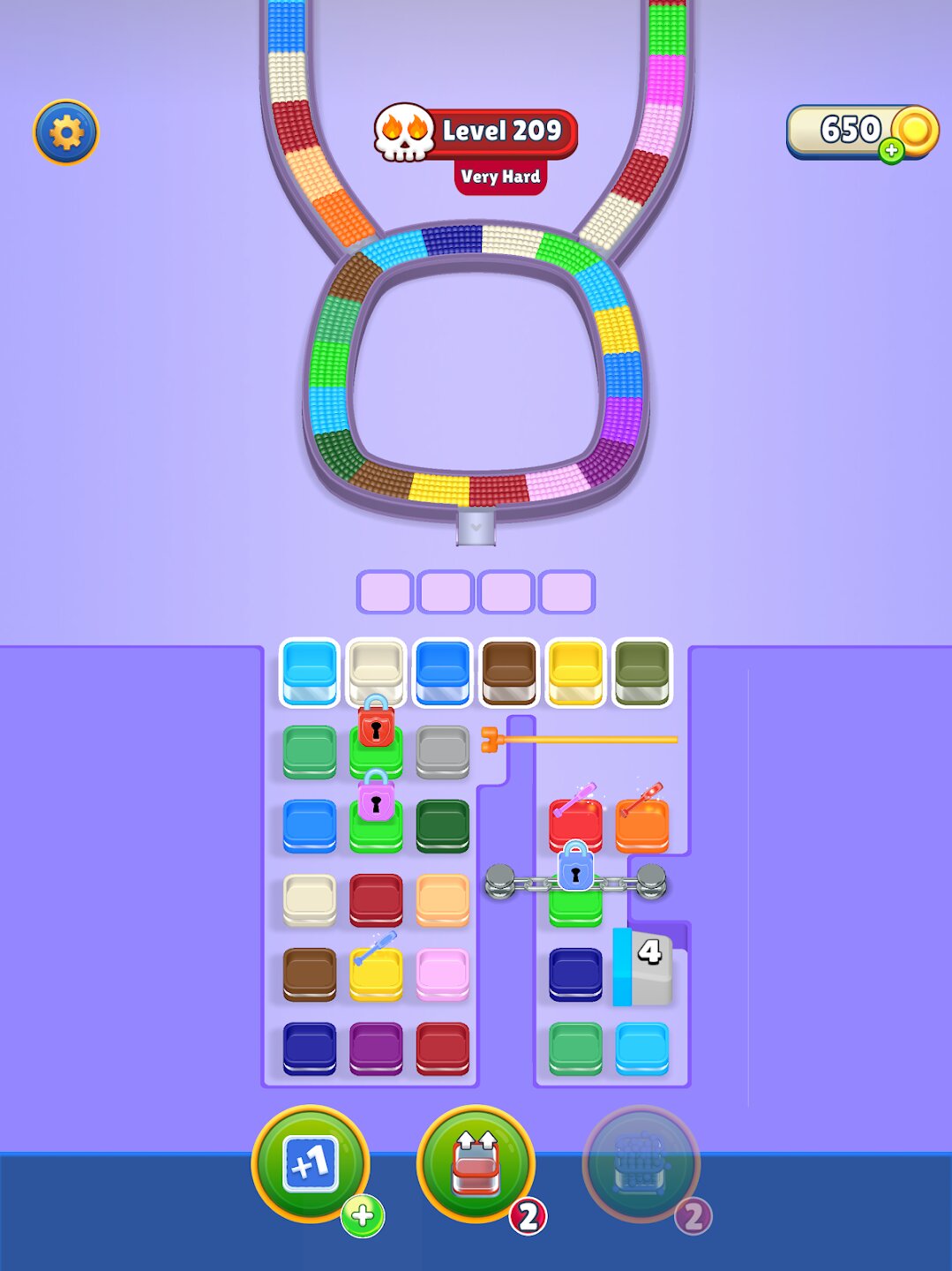This screenshot has width=952, height=1271.
Task: Select the brown block in top row
Action: (509, 672)
